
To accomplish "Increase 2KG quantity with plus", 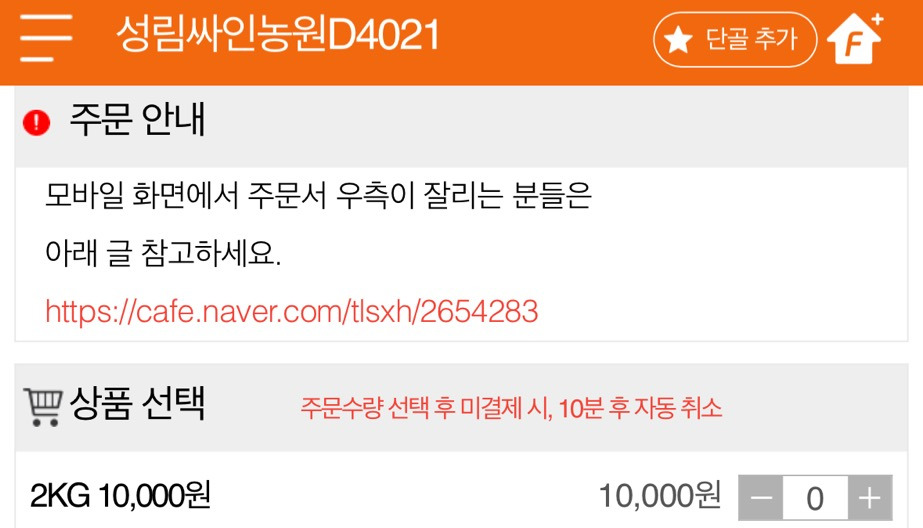I will tap(870, 498).
